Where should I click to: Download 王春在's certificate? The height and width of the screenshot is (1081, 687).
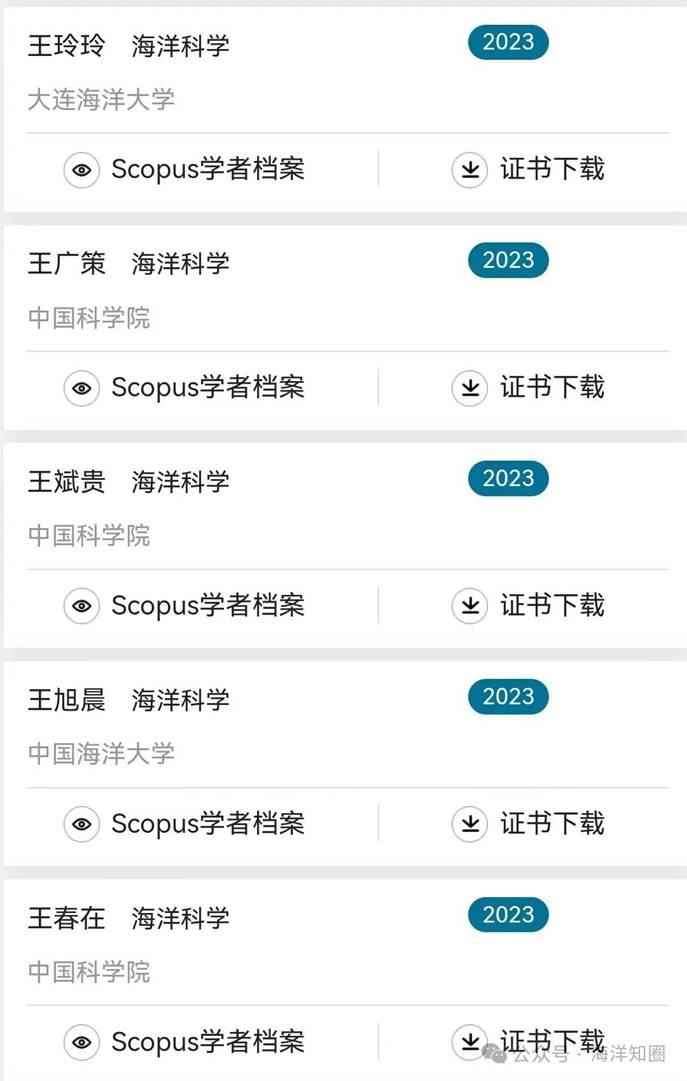[528, 1040]
